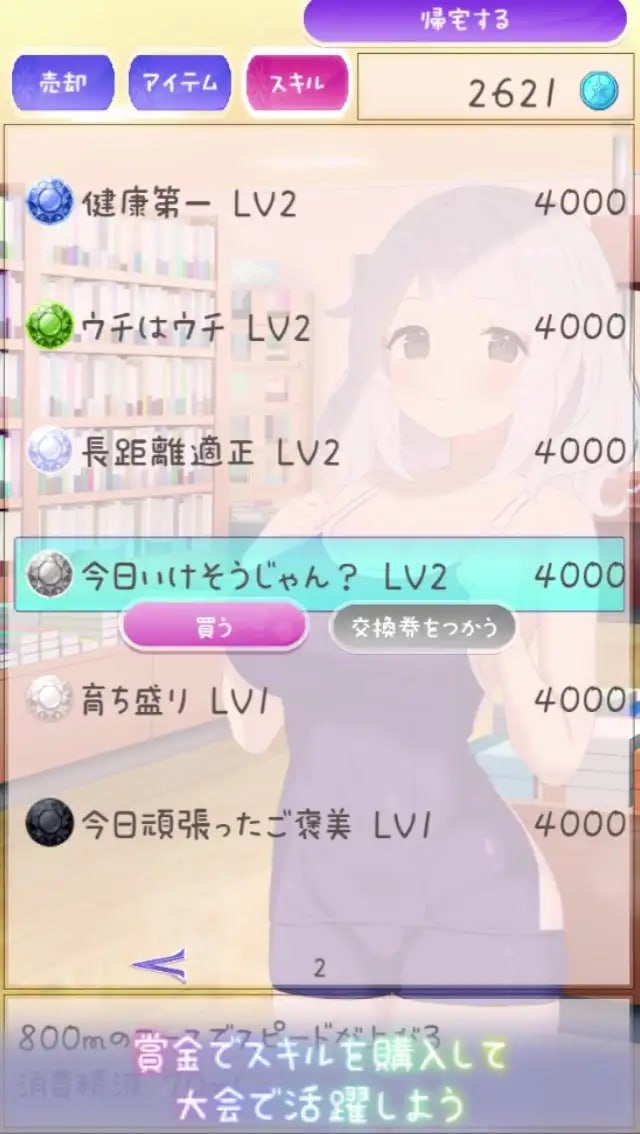The image size is (640, 1134).
Task: Buy the selected skill with 買う
Action: coord(213,627)
